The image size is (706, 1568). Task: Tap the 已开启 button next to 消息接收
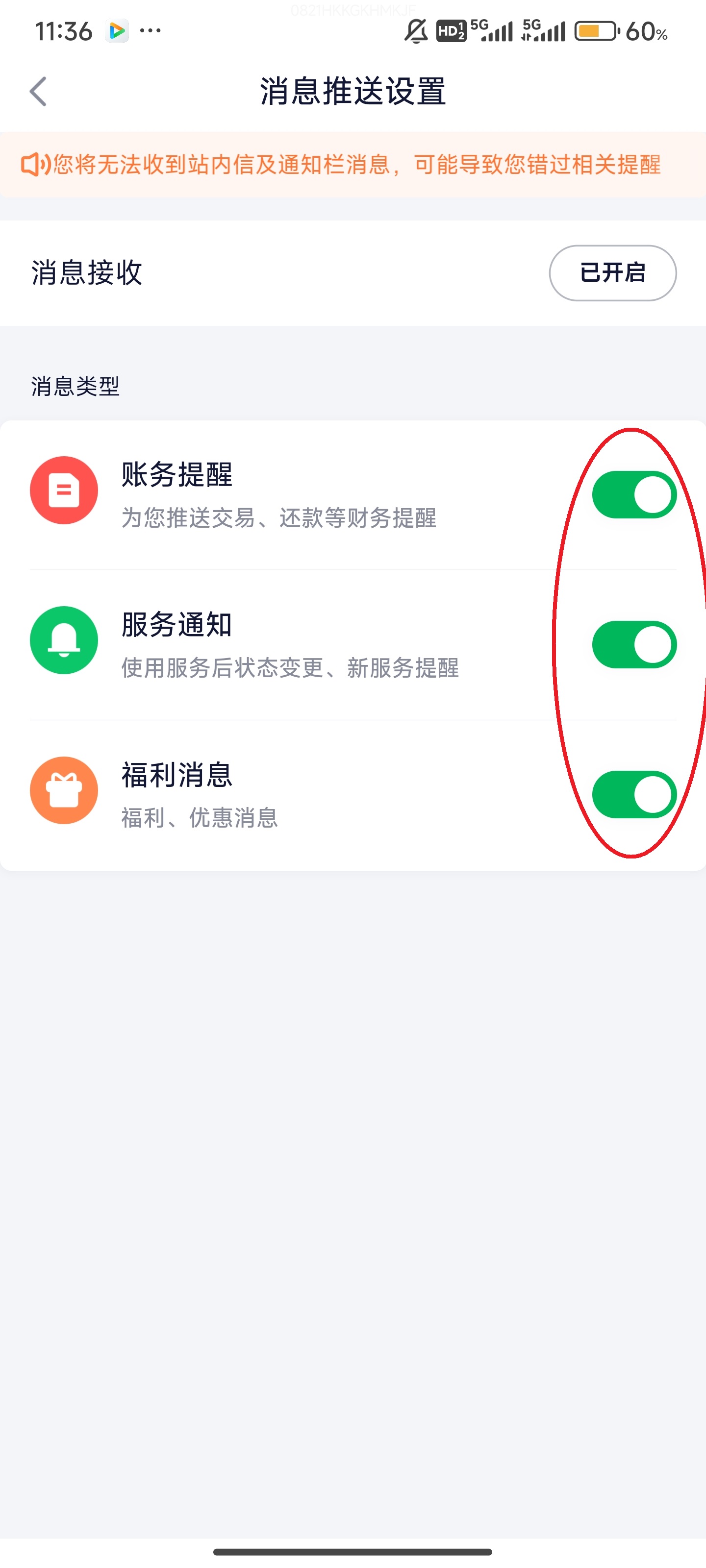612,273
